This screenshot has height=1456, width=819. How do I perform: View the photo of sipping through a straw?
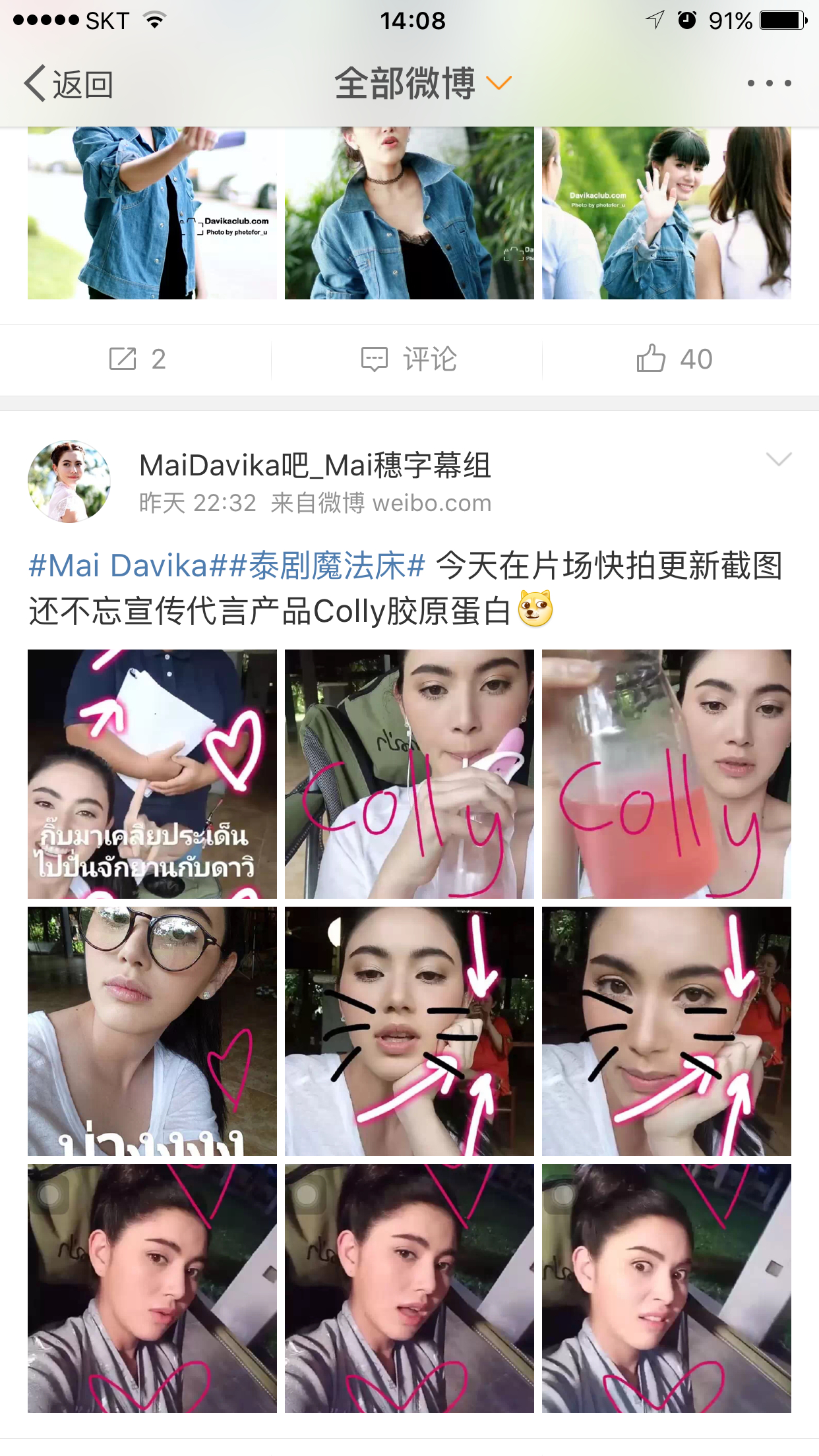409,773
